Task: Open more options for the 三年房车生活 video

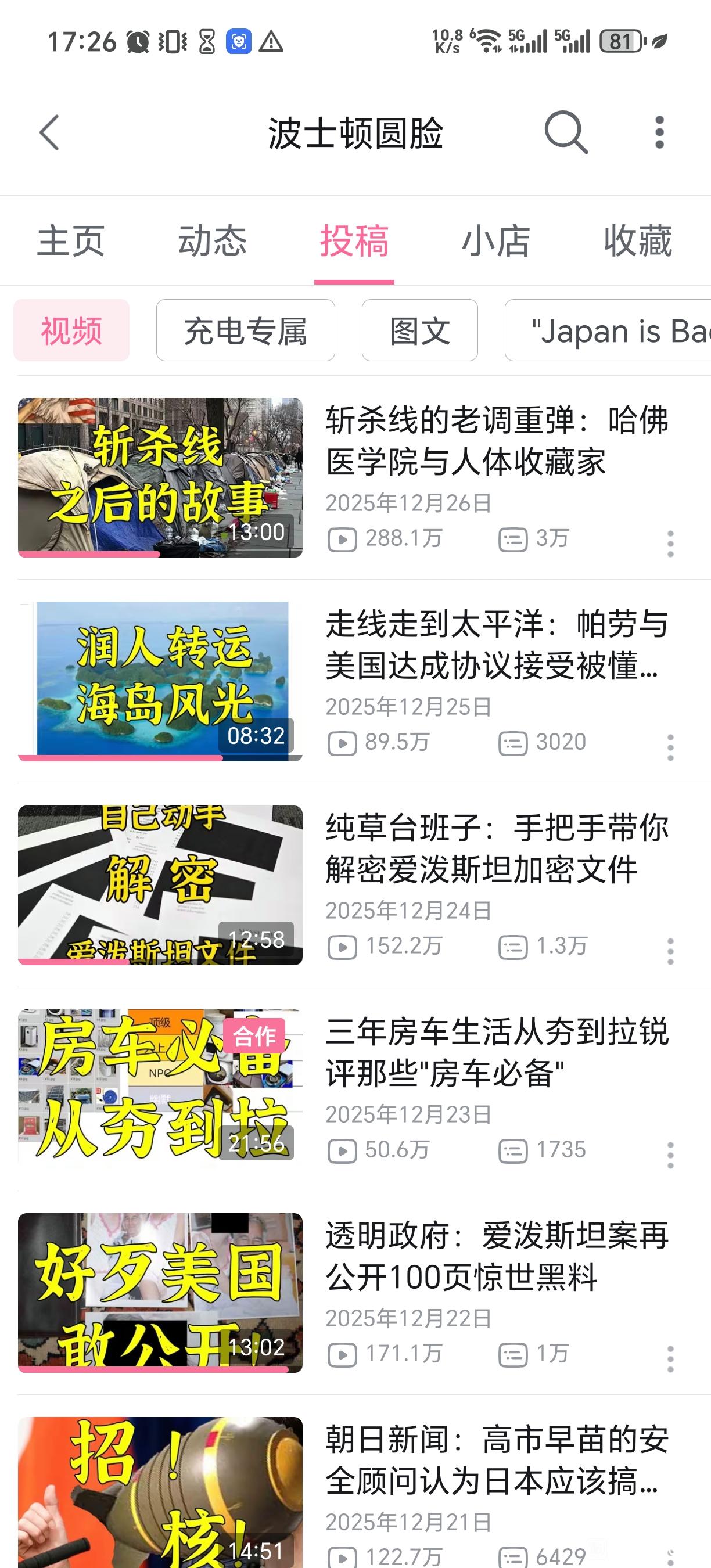Action: [x=670, y=1155]
